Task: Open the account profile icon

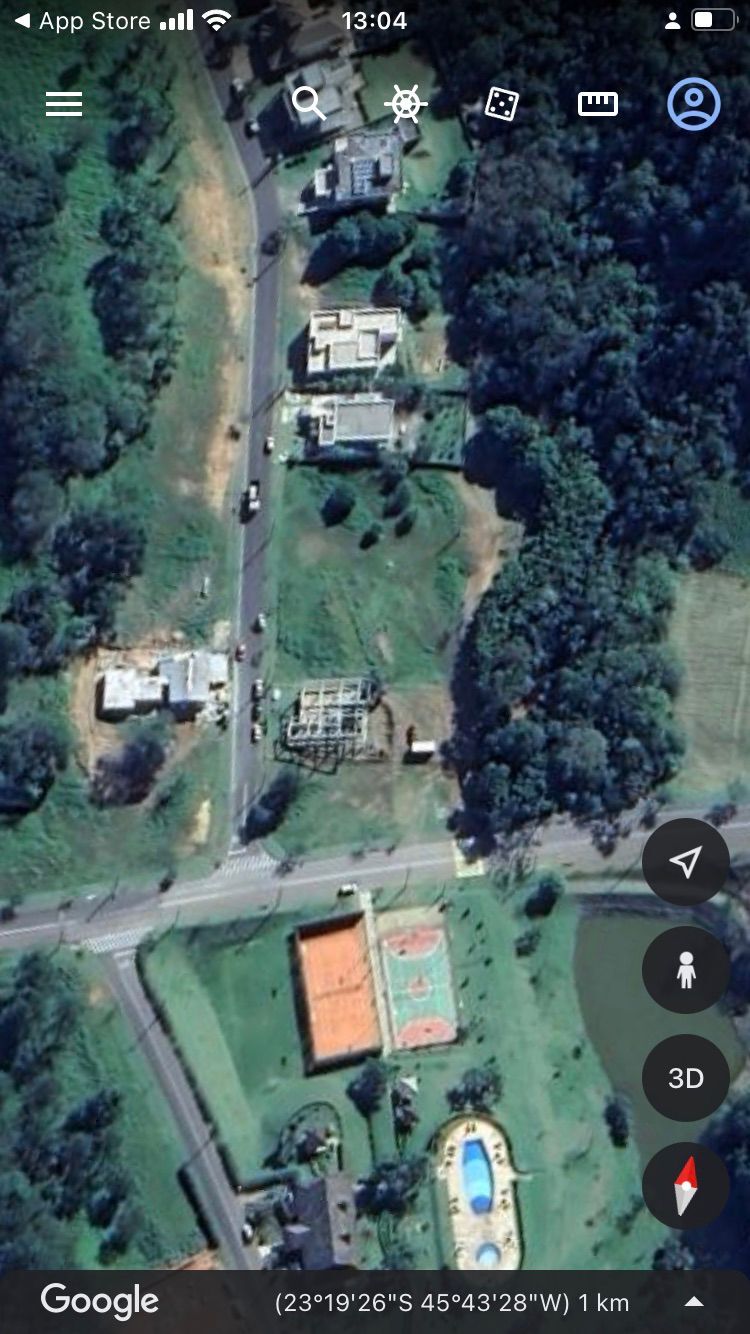Action: [x=694, y=103]
